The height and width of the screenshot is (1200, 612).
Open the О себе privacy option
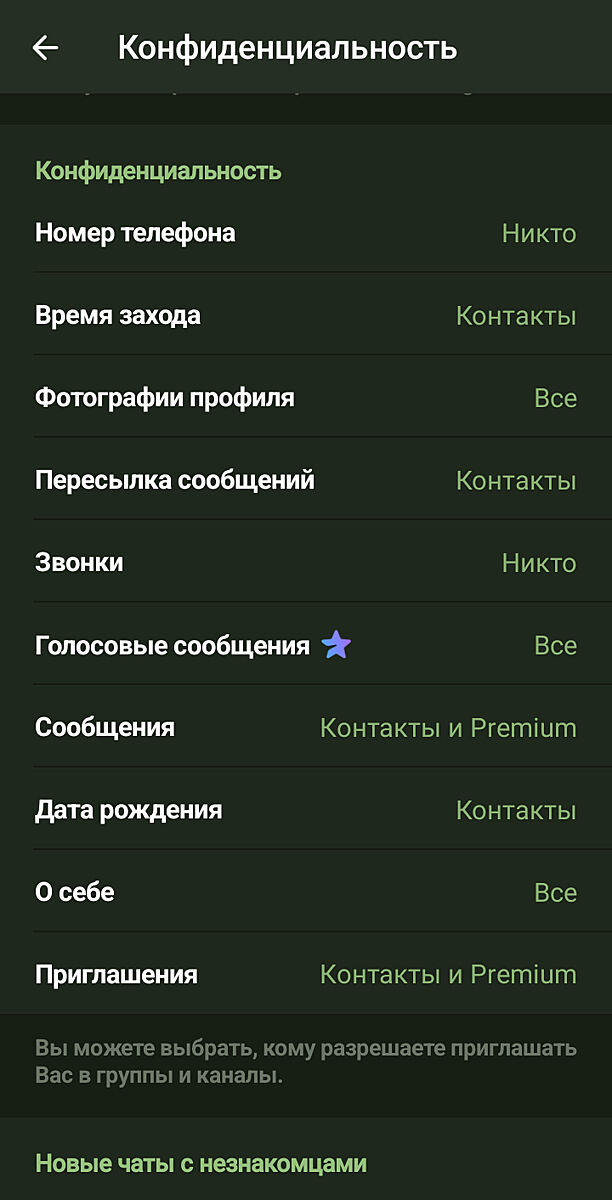tap(305, 893)
